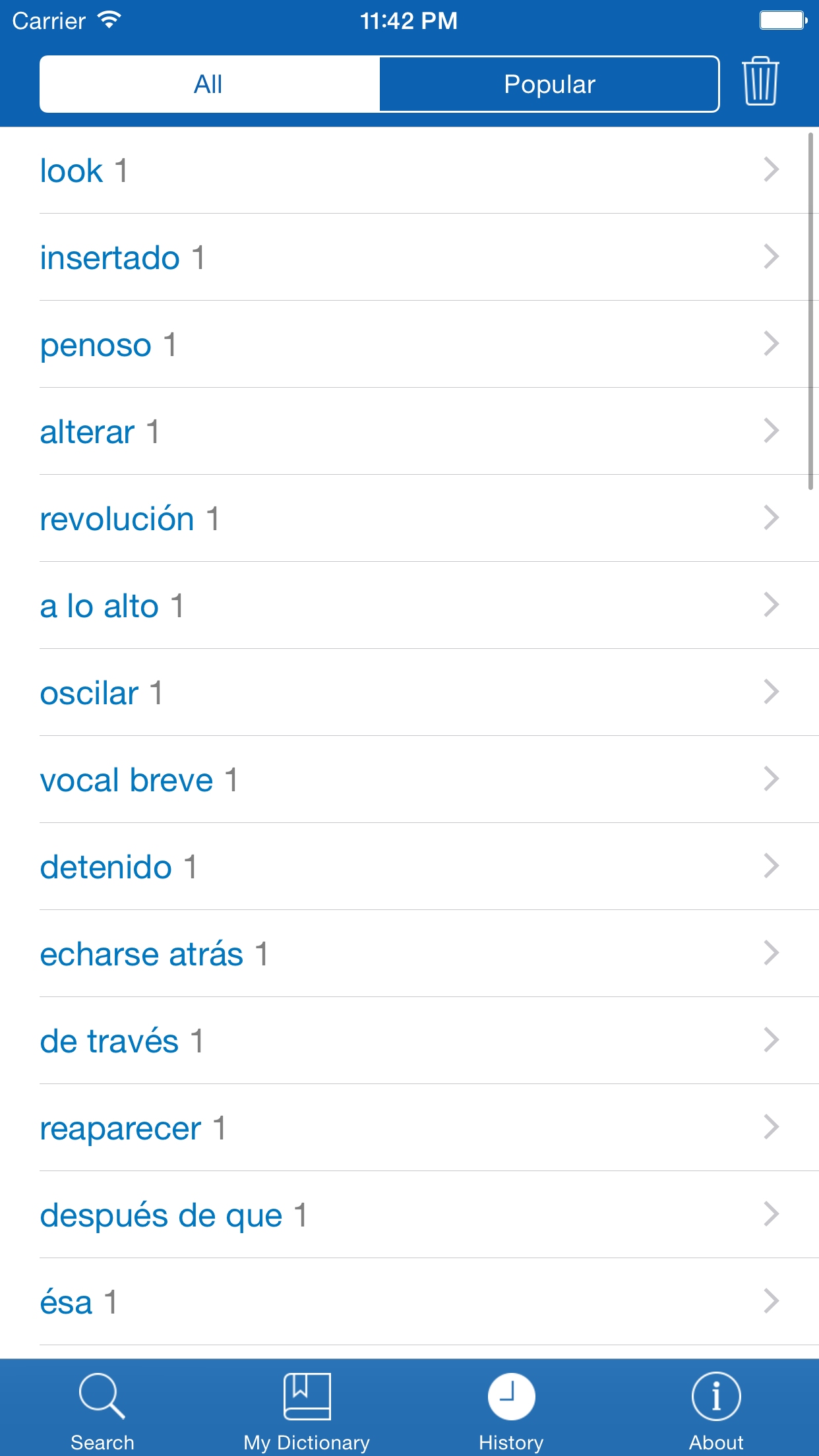The image size is (819, 1456).
Task: View echarse atrás in history
Action: coord(409,954)
